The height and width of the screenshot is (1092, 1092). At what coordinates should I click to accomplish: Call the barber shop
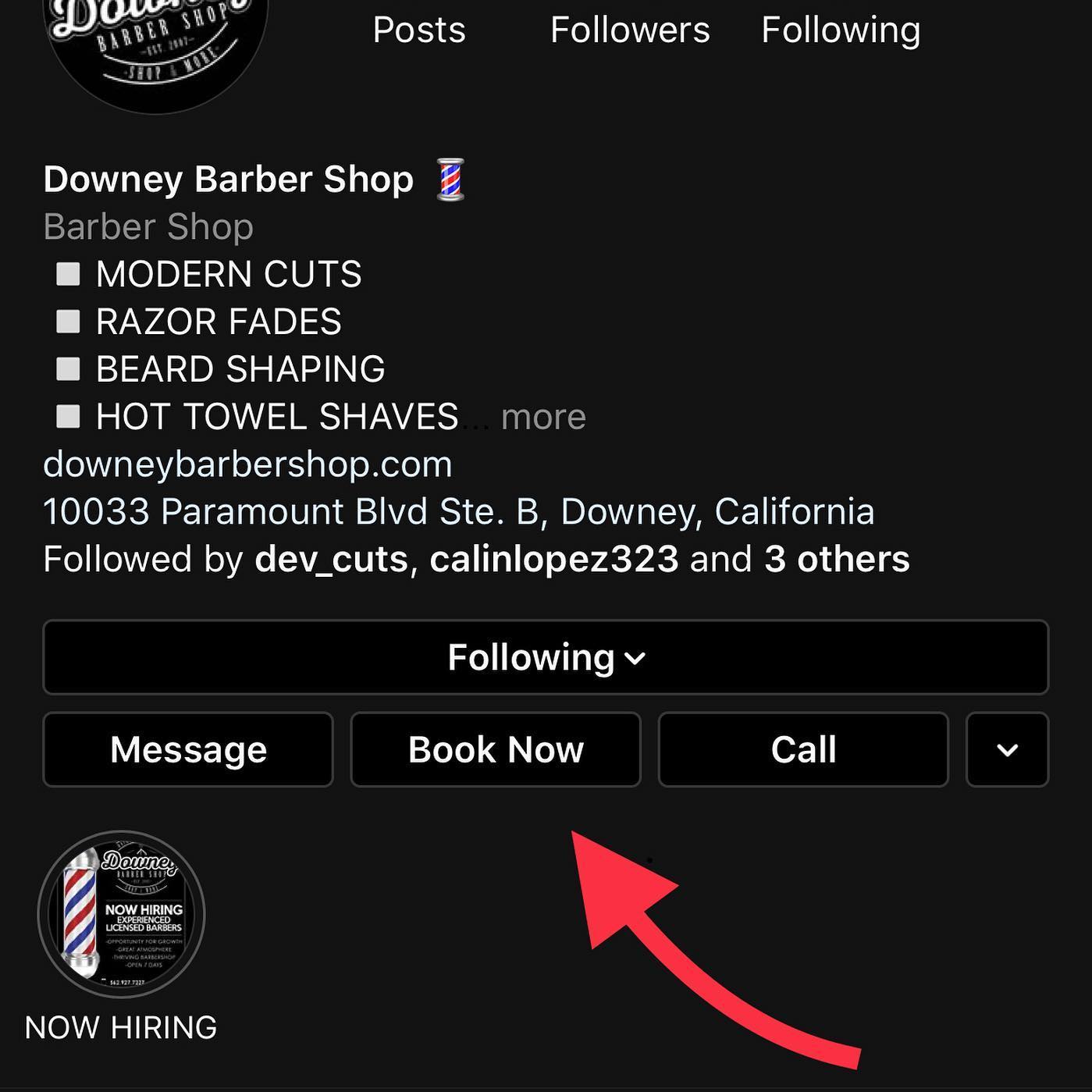coord(803,749)
